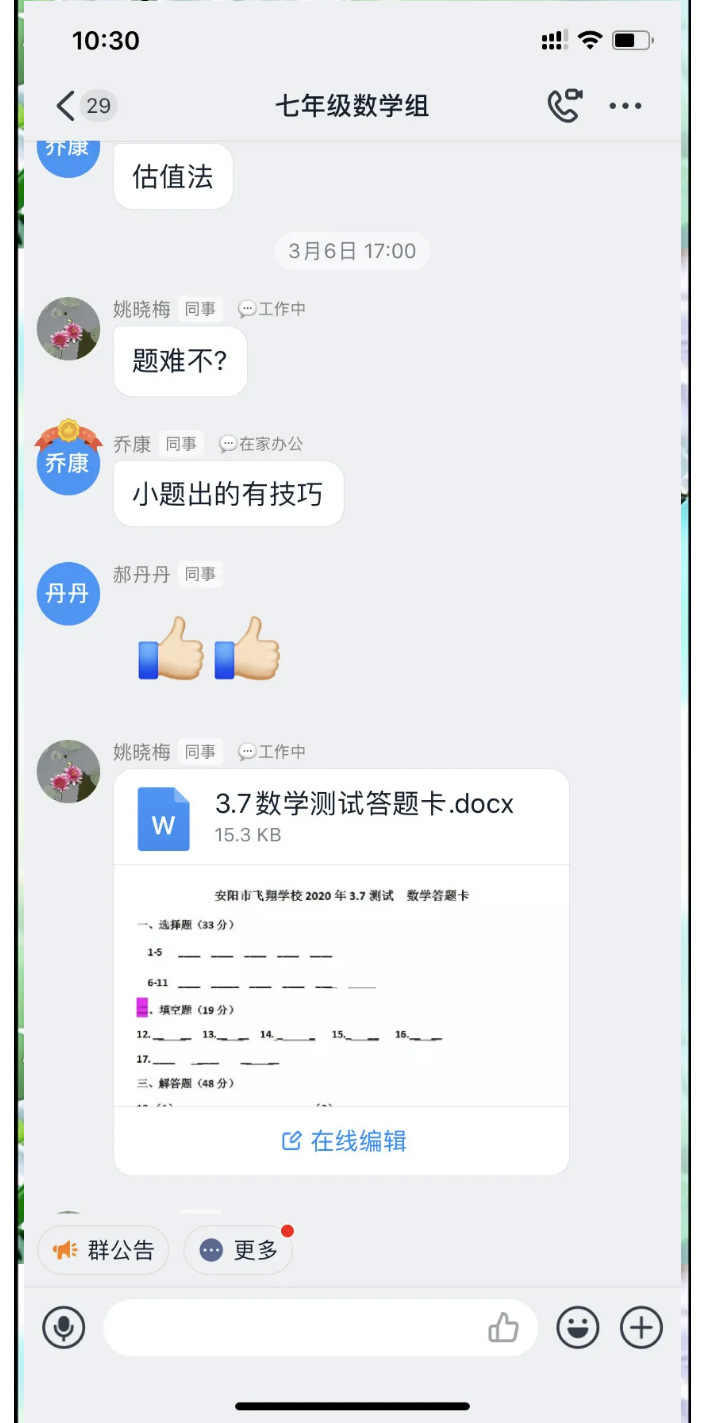Open the three-dot group options menu
The width and height of the screenshot is (704, 1423).
[x=625, y=106]
